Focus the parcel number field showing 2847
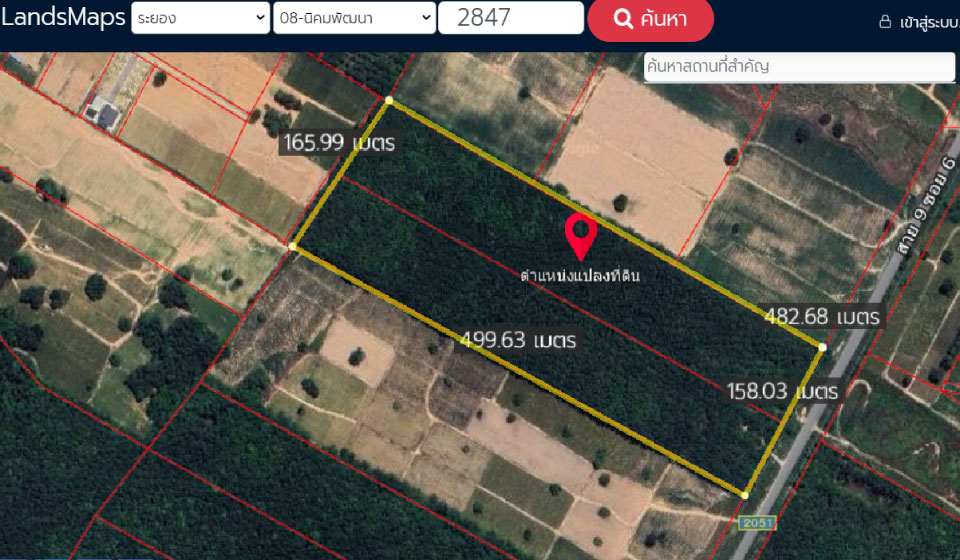The height and width of the screenshot is (560, 960). point(510,18)
